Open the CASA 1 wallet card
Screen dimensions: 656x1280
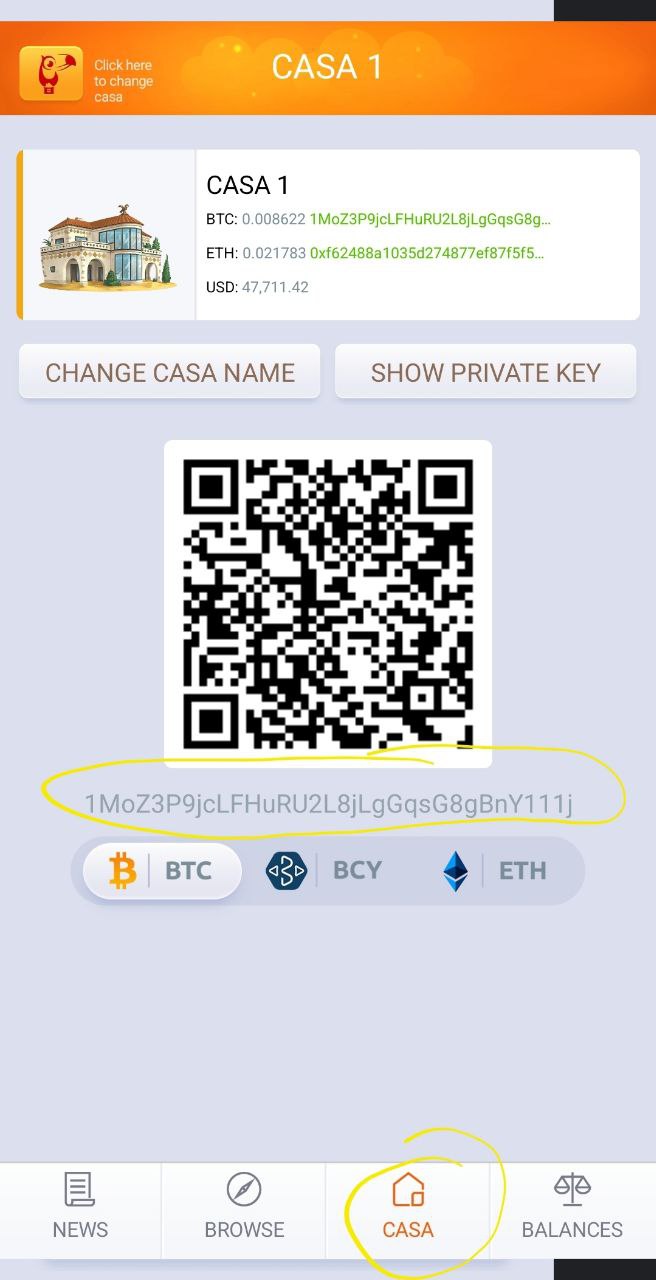(x=328, y=235)
